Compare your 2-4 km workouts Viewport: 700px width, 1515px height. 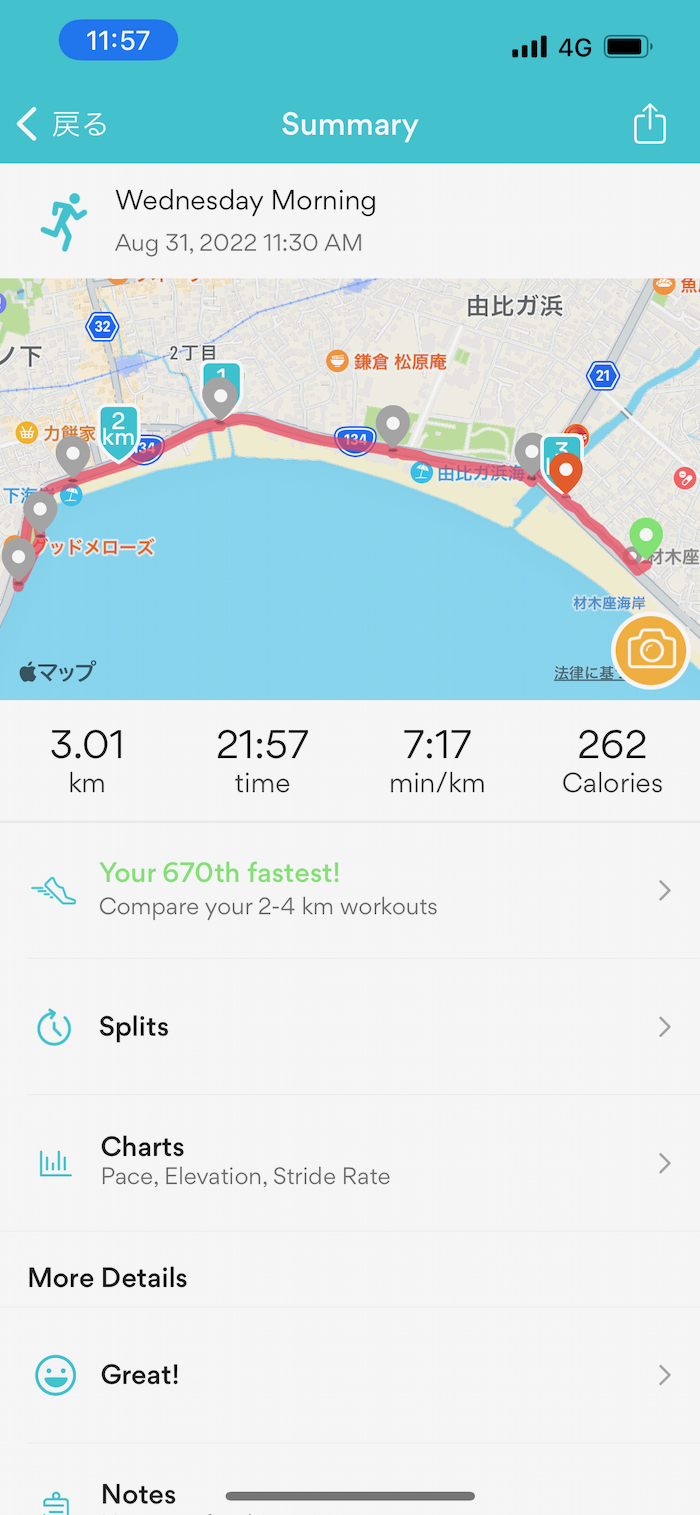point(350,890)
